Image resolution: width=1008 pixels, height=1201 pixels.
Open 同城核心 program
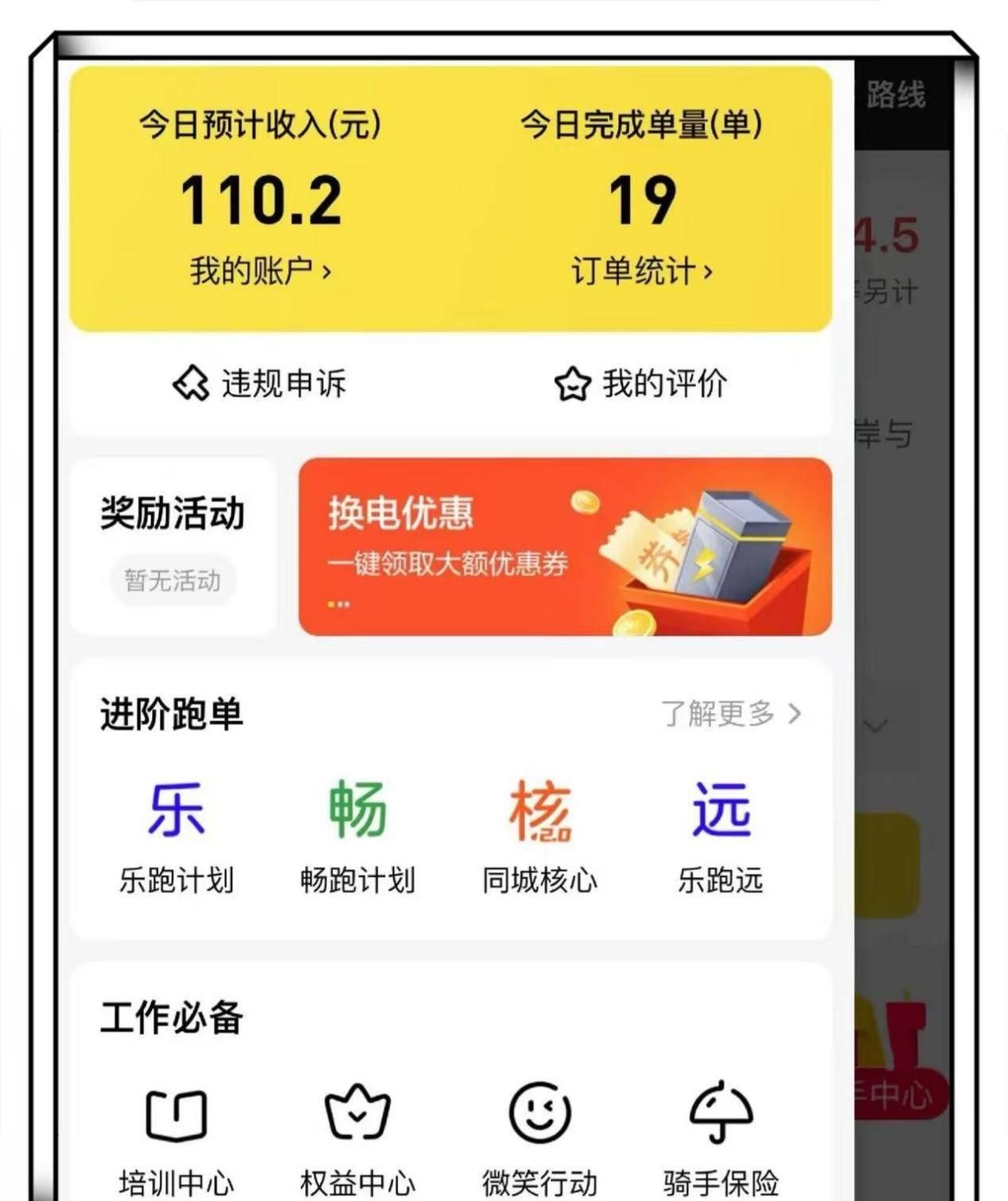click(x=539, y=836)
